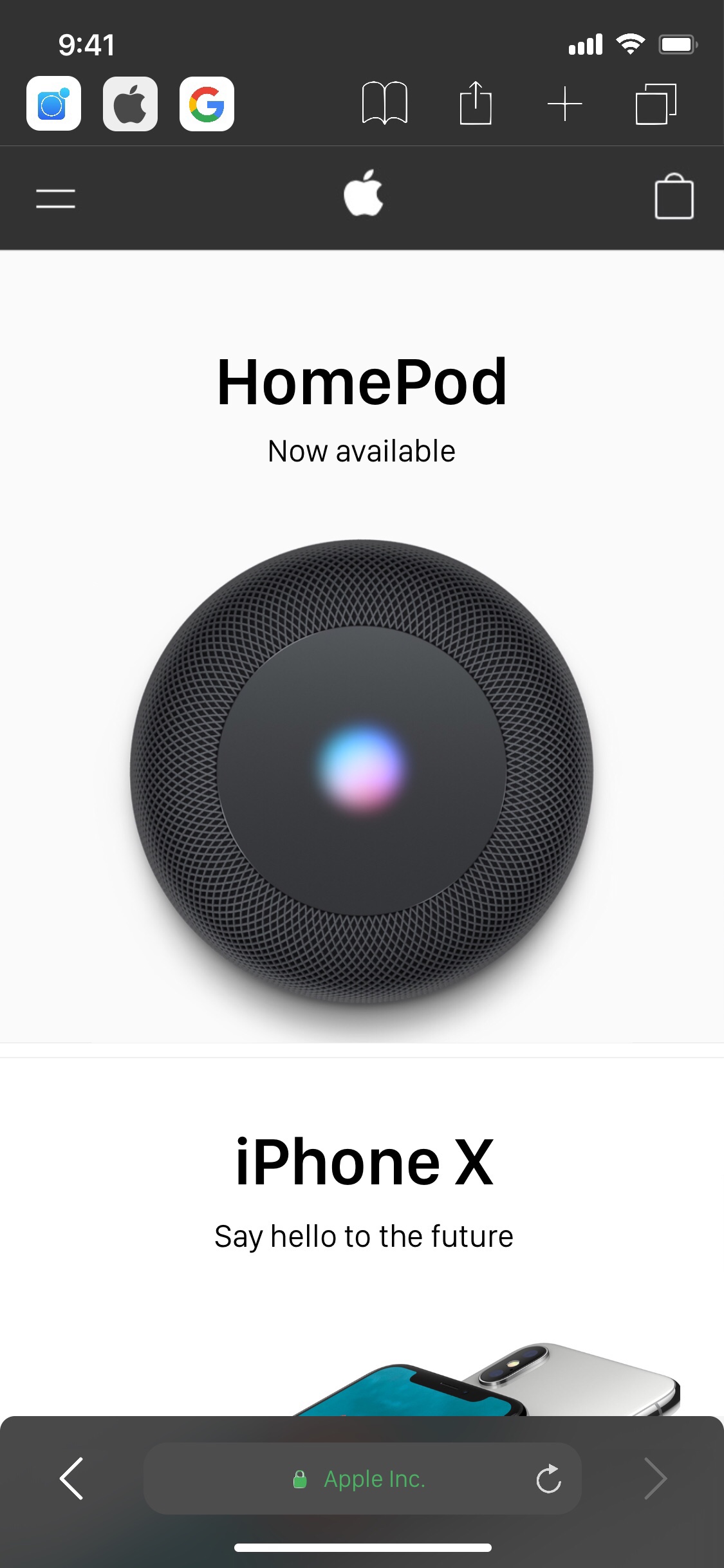Screen dimensions: 724x1568
Task: Open the iPhone X promo section
Action: [364, 1191]
